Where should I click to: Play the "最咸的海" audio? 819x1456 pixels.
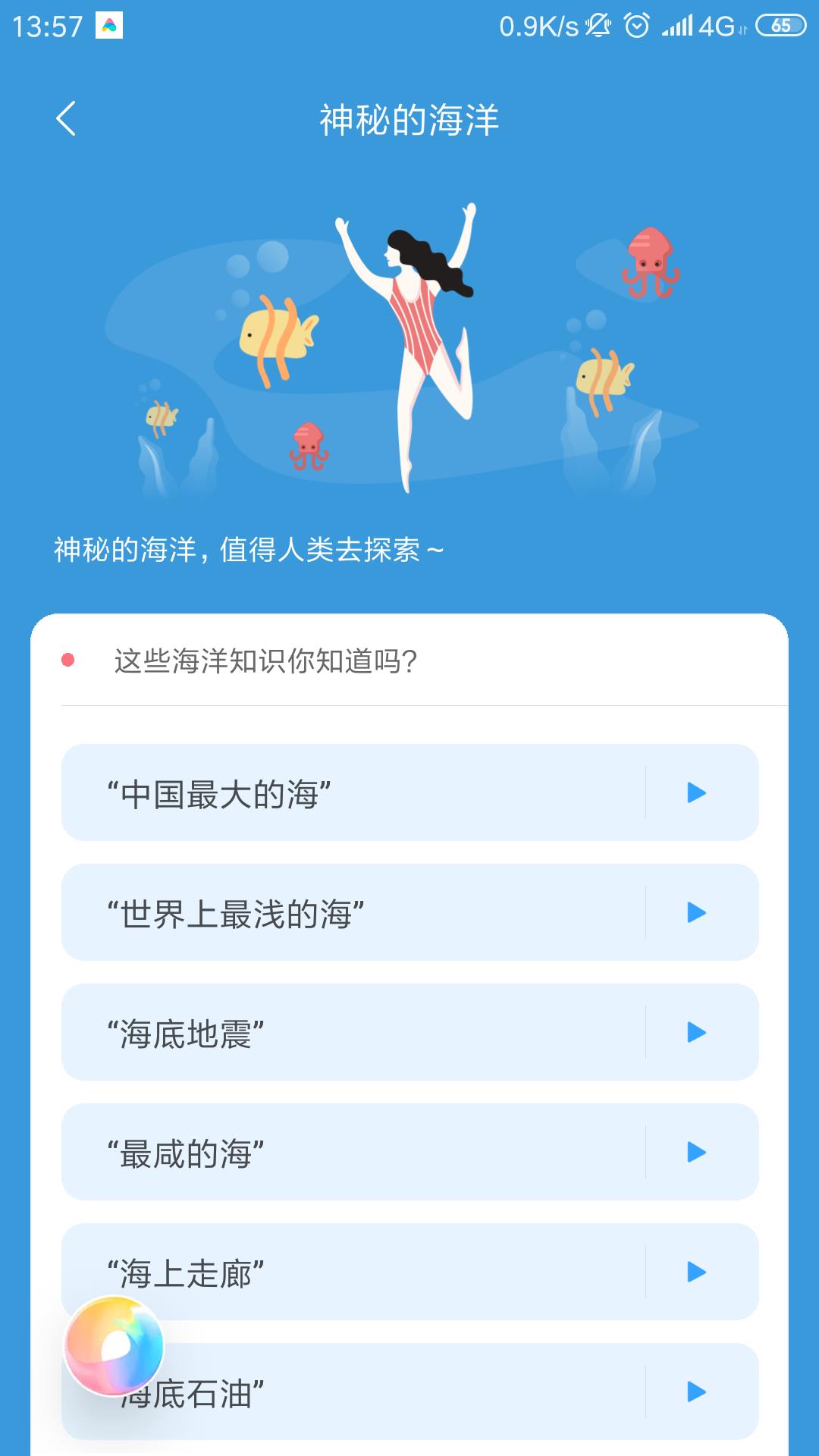point(695,1152)
